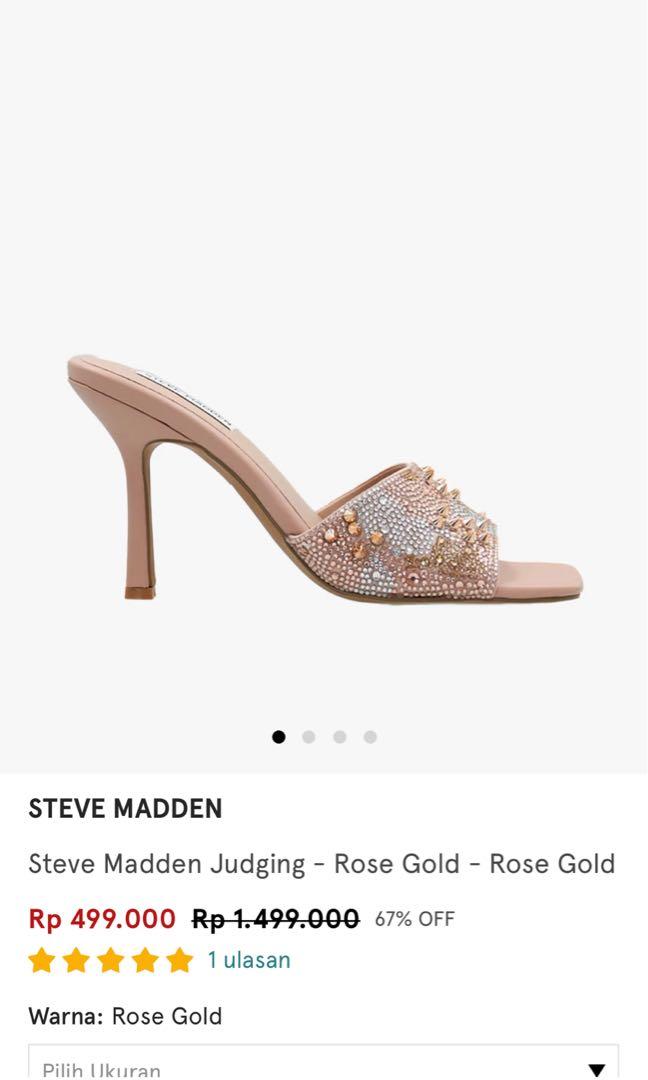Open the 1 ulasan reviews link

tap(249, 960)
